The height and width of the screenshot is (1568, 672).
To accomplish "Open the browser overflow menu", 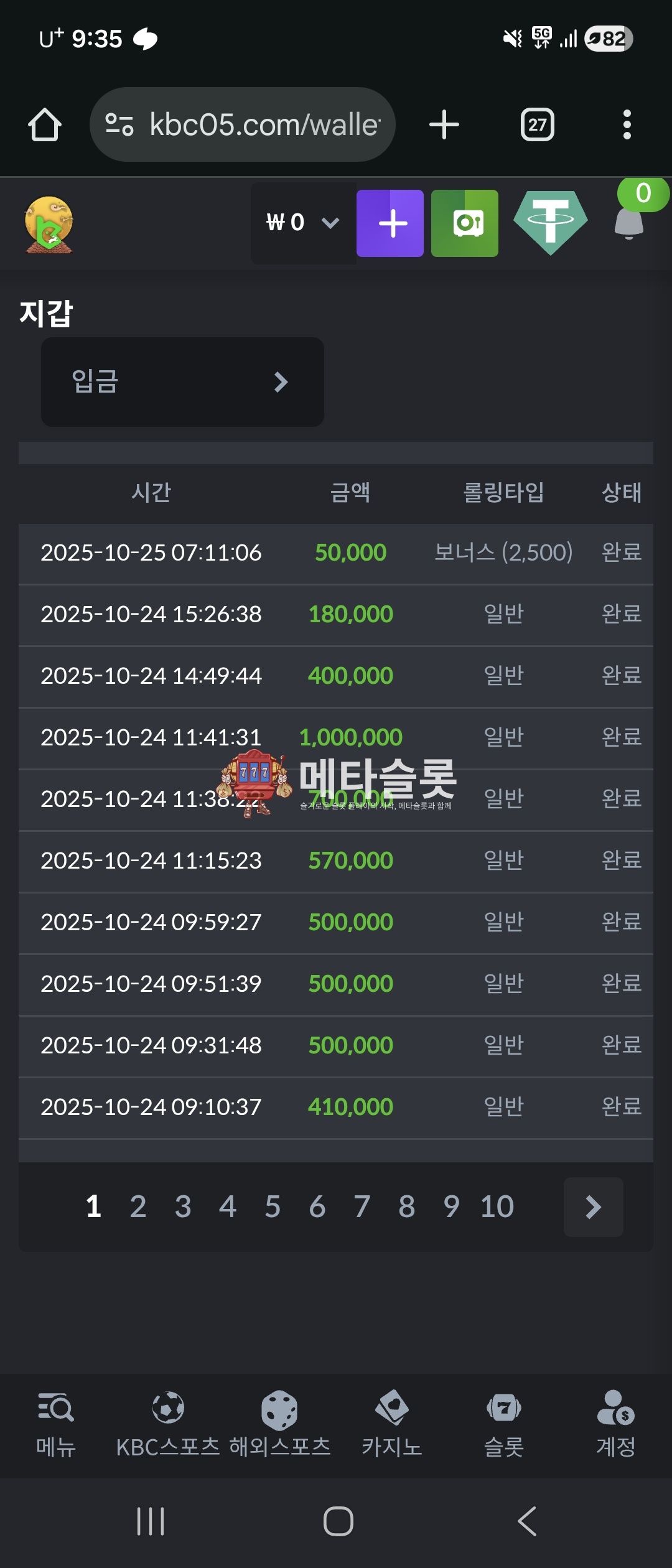I will [x=627, y=125].
